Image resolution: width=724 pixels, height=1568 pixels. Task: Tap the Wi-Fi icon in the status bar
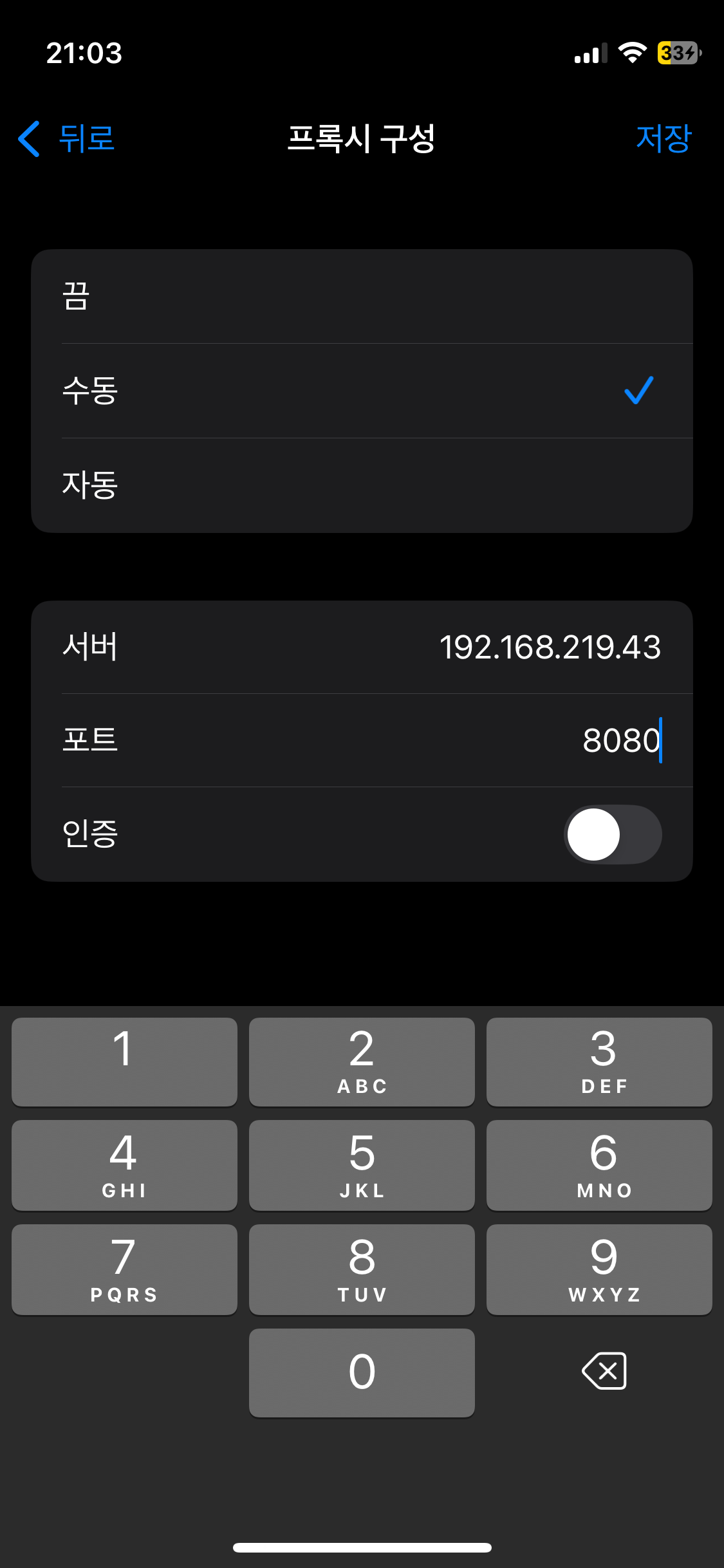coord(632,54)
